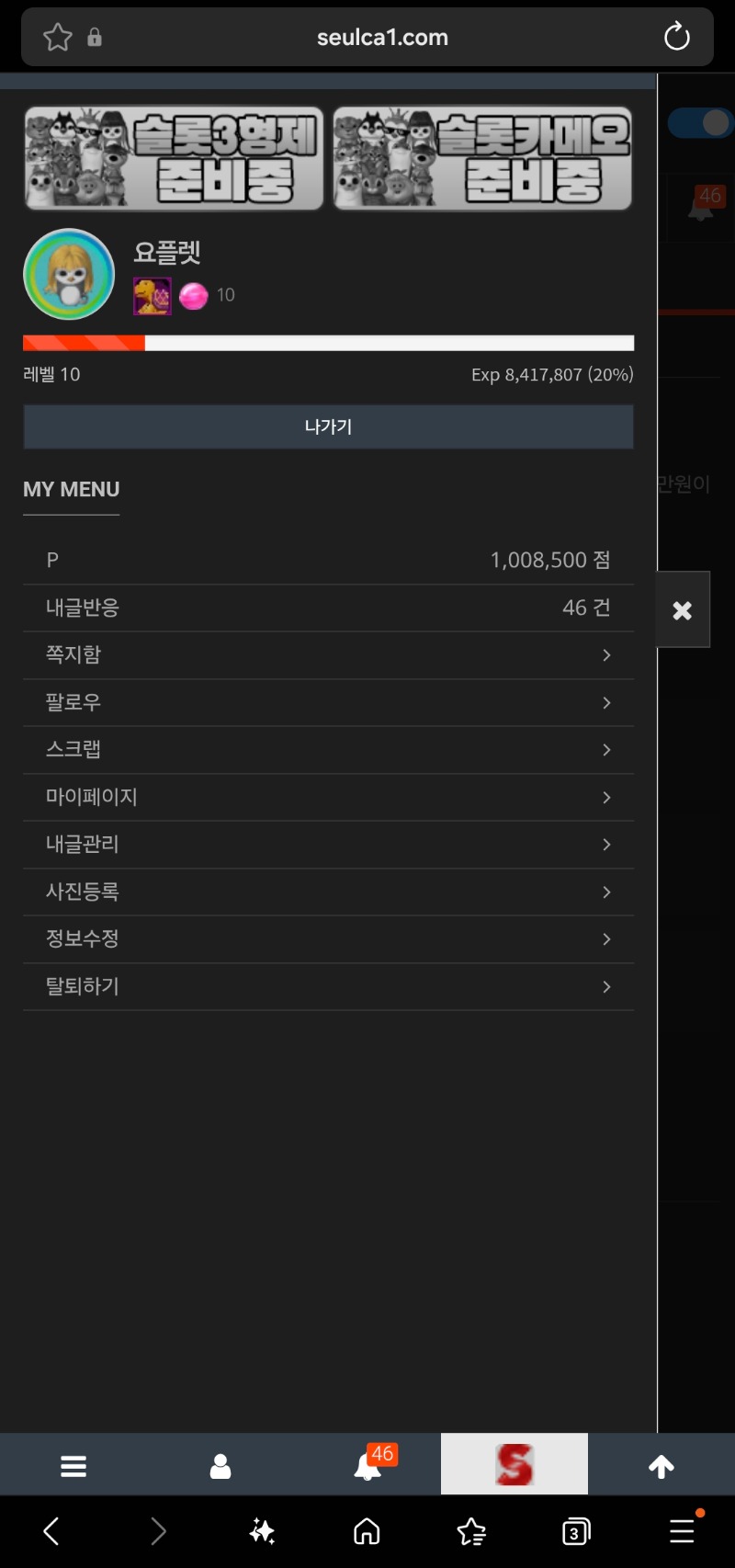This screenshot has width=735, height=1568.
Task: Open 내글관리
Action: coord(328,844)
